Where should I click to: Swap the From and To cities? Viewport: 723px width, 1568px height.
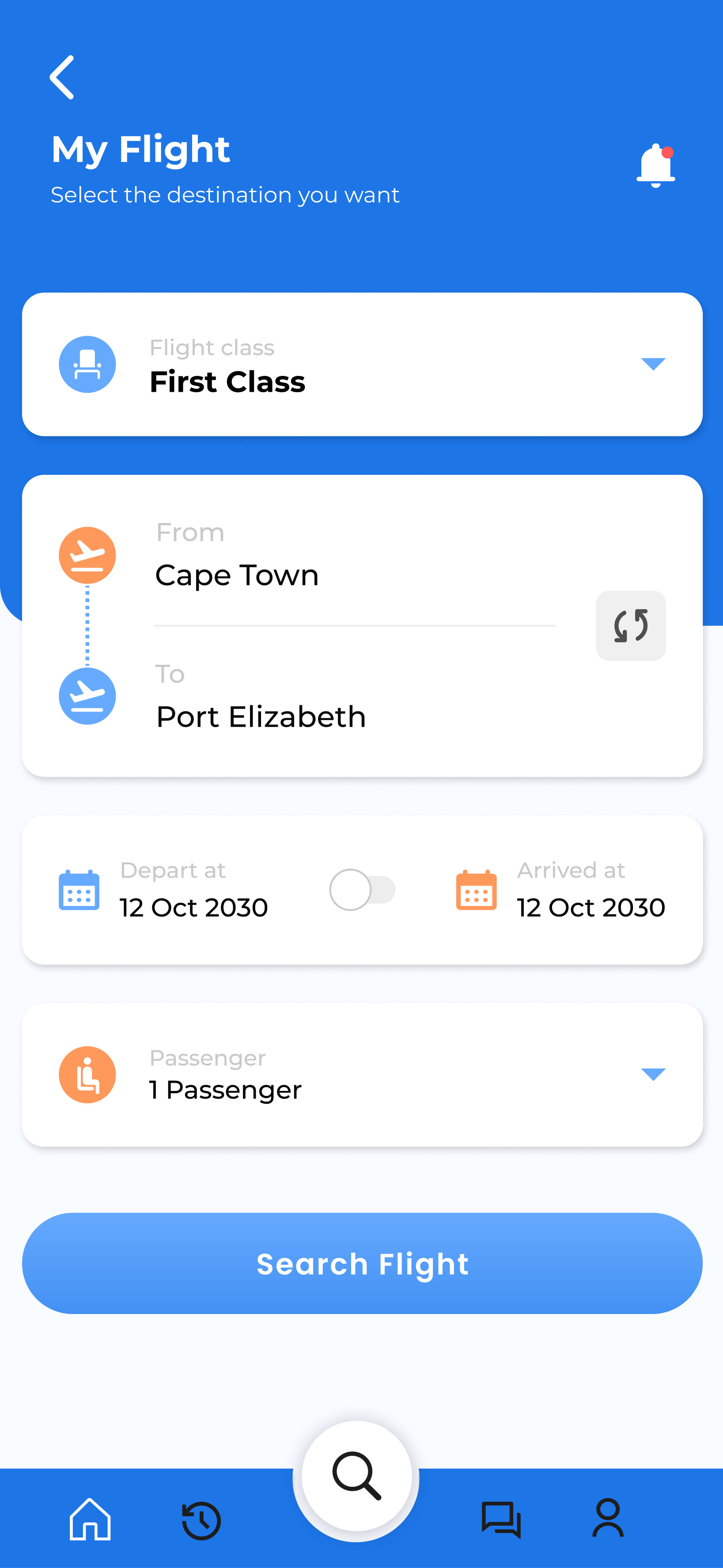coord(631,625)
